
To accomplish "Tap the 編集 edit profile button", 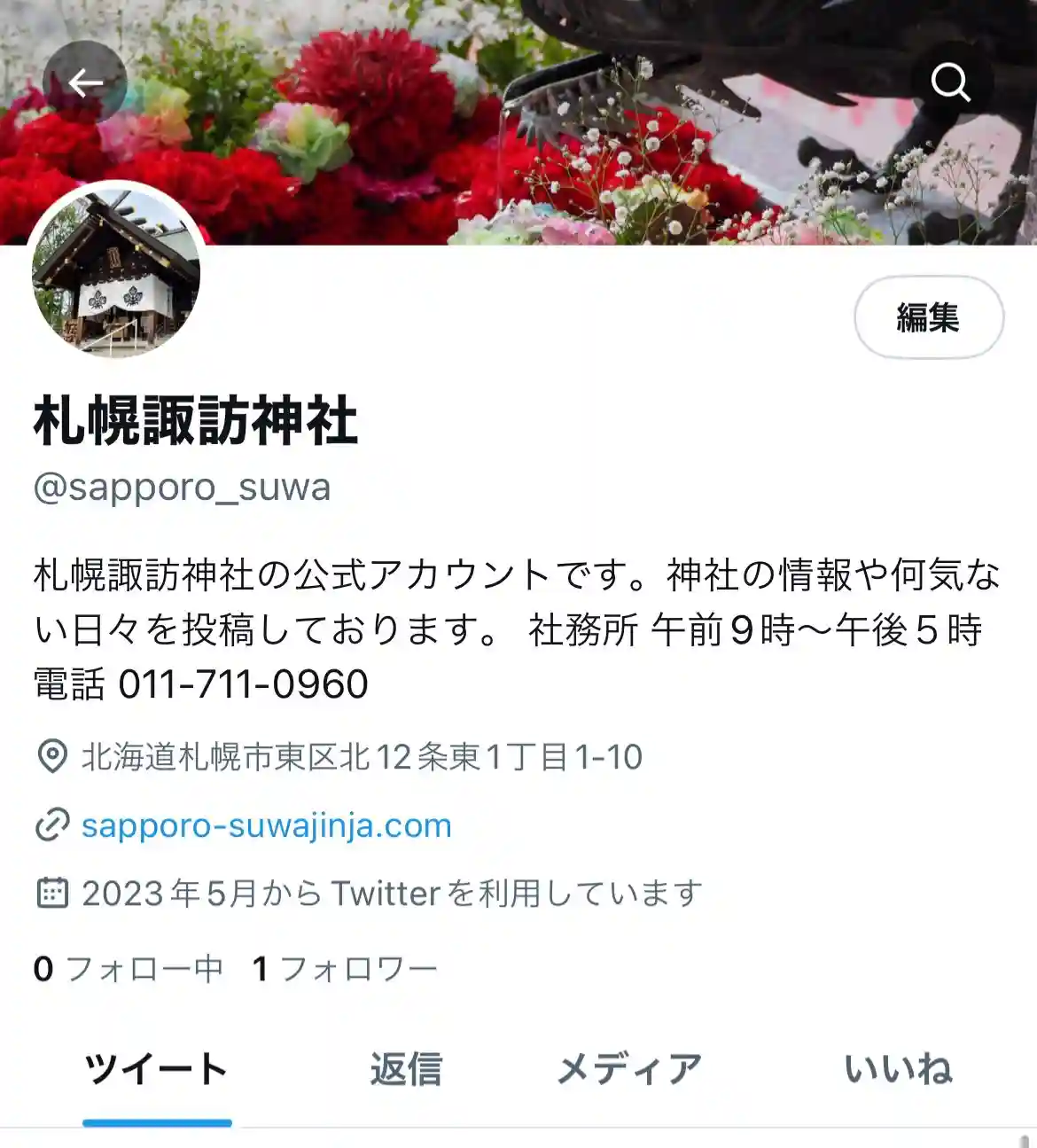I will (928, 317).
